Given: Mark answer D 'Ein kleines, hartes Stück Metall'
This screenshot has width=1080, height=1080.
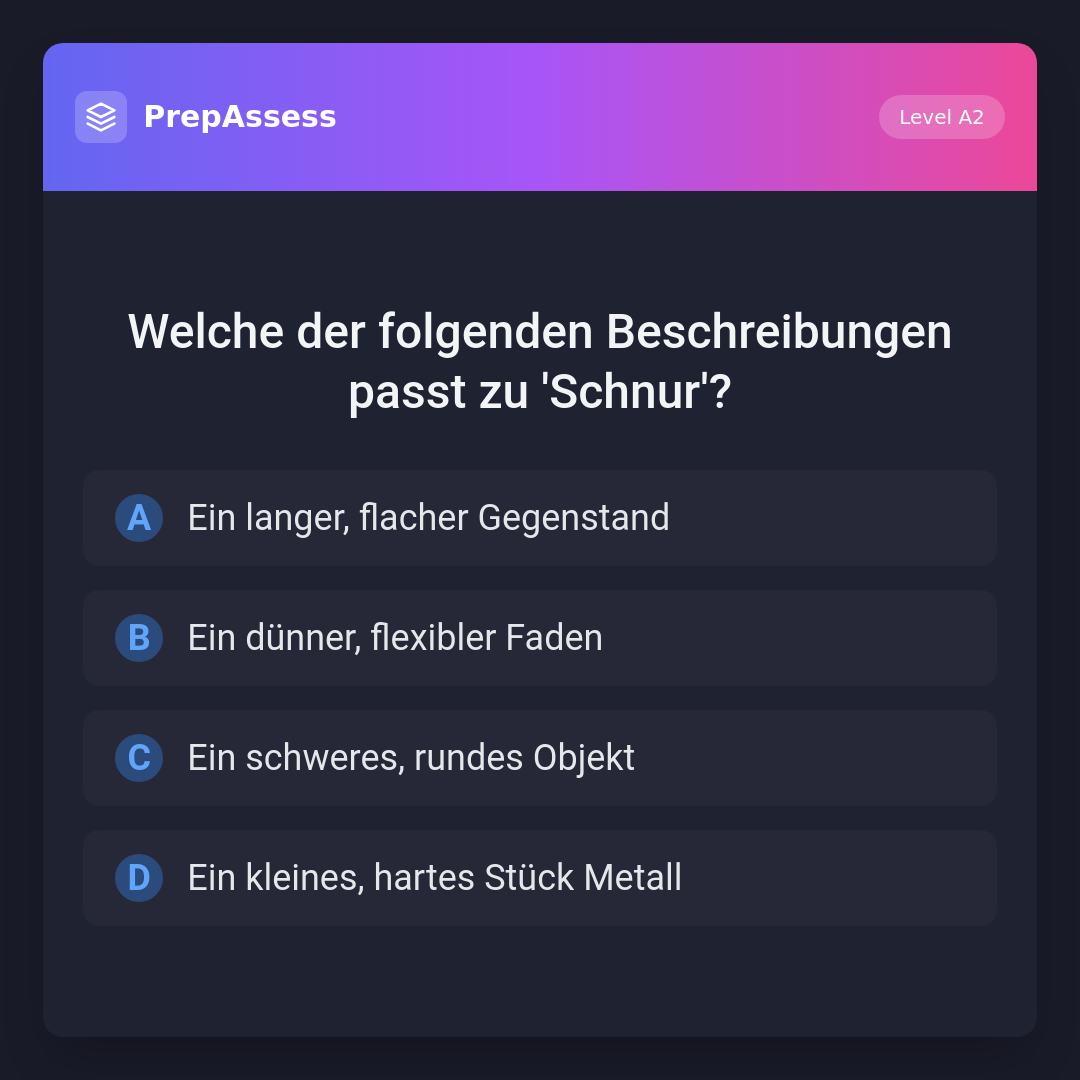Looking at the screenshot, I should tap(540, 878).
